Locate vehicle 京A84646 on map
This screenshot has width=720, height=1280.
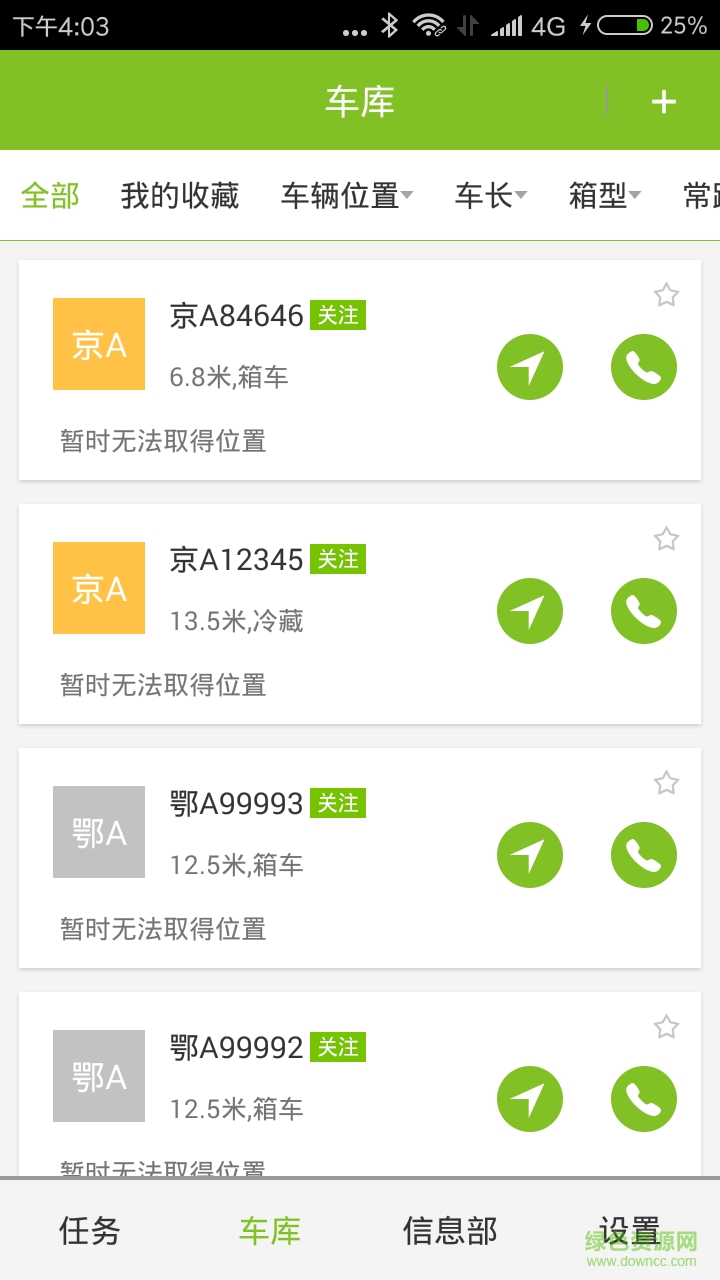coord(530,367)
